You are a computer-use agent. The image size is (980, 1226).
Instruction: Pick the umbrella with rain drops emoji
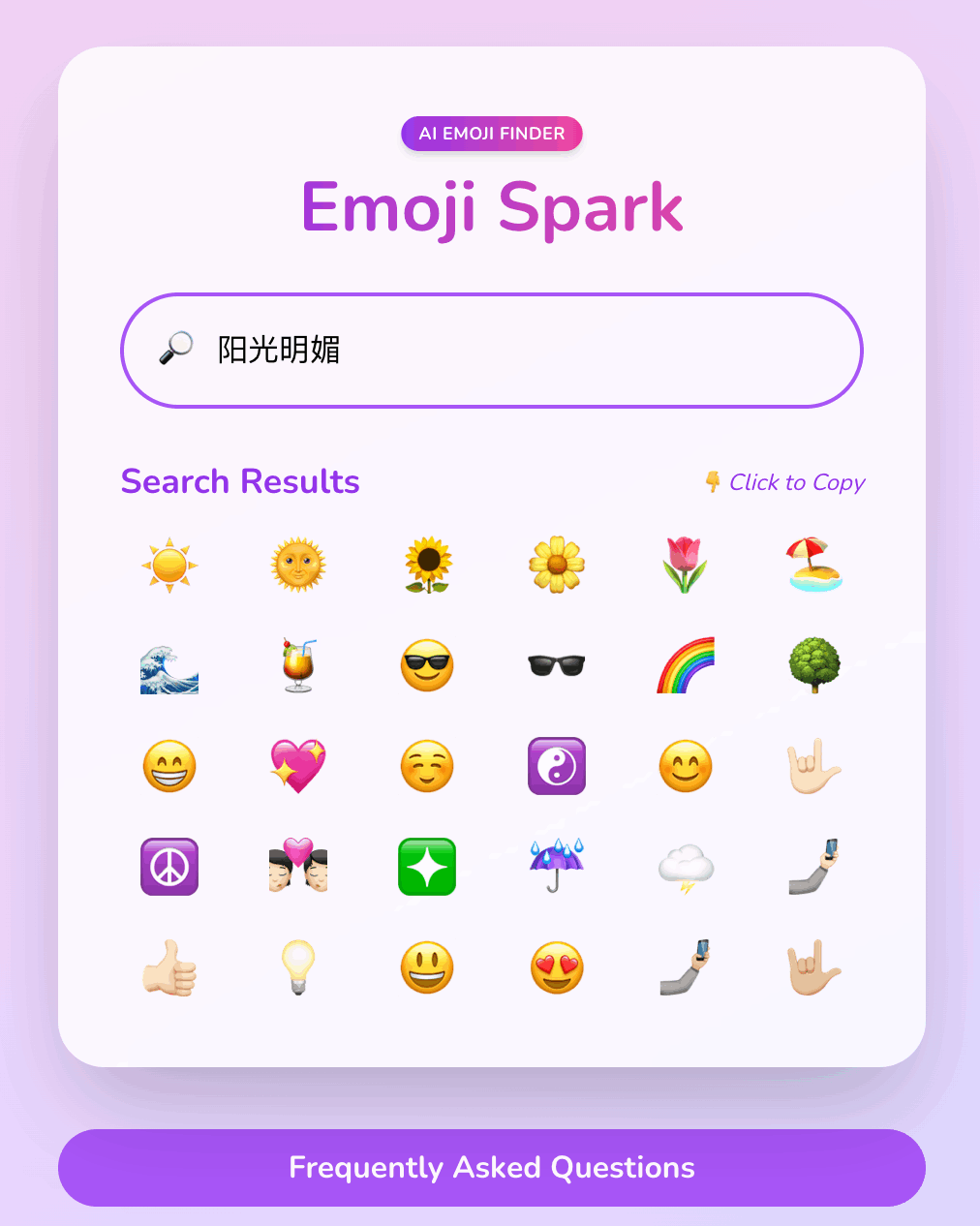(x=556, y=867)
